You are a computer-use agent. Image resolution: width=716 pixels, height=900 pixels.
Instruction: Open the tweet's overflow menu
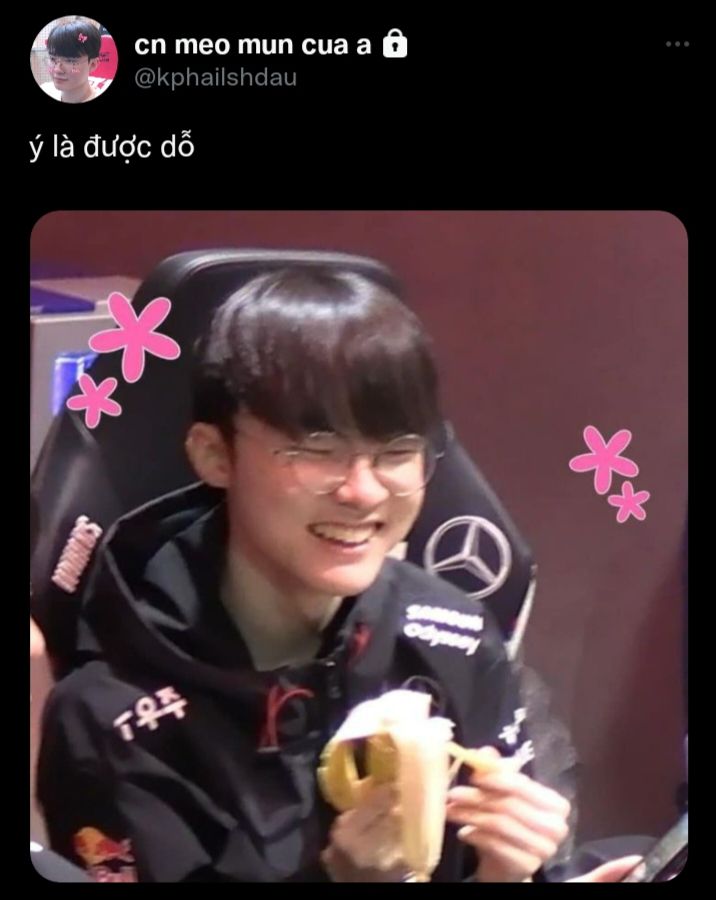tap(677, 45)
